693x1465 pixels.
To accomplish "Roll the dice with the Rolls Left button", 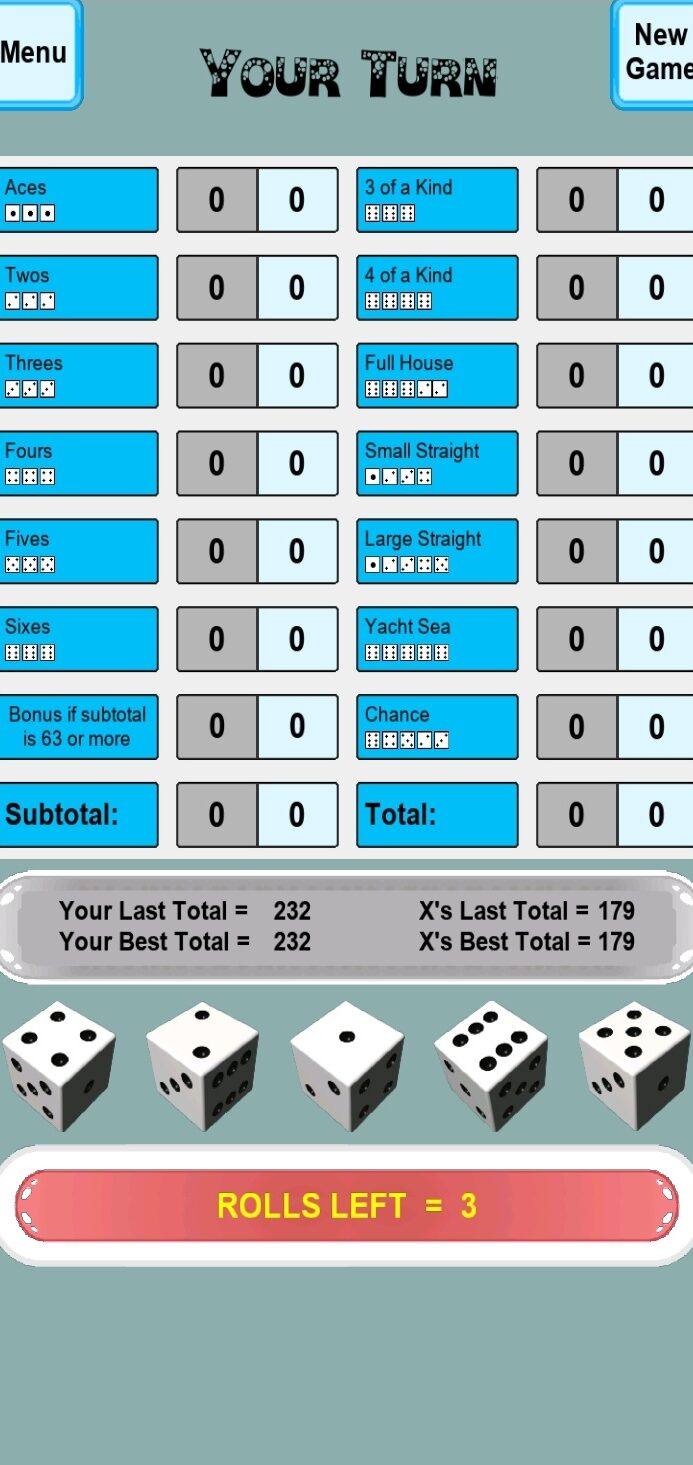I will coord(346,1206).
